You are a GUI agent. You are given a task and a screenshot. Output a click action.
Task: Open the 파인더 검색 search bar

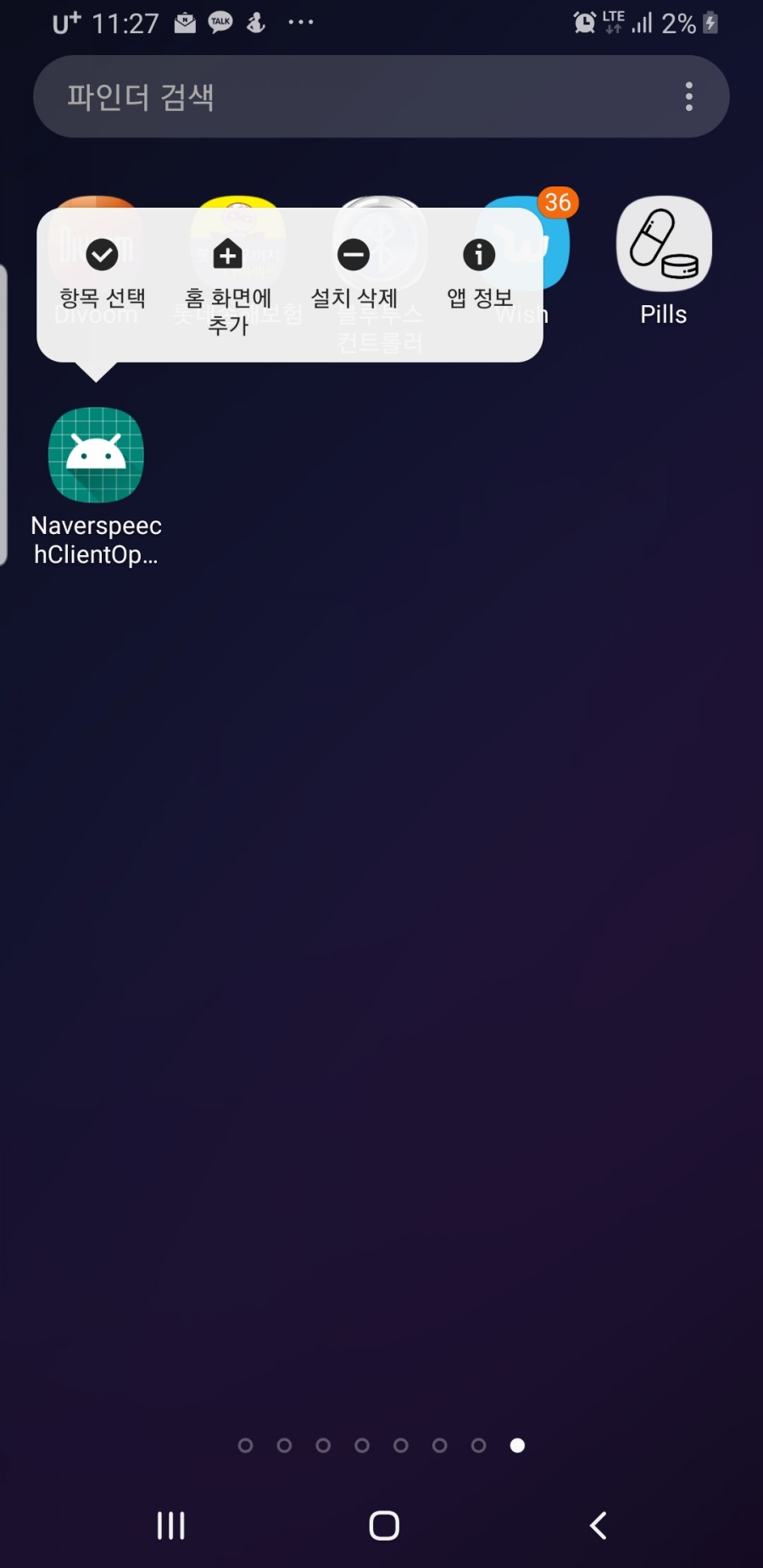(x=339, y=97)
